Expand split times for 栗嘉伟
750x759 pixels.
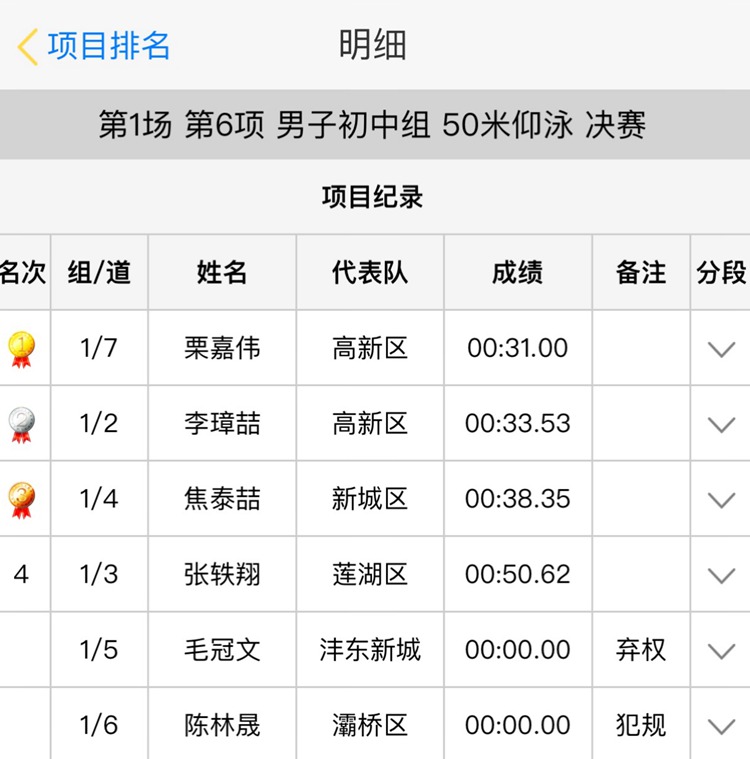[721, 349]
